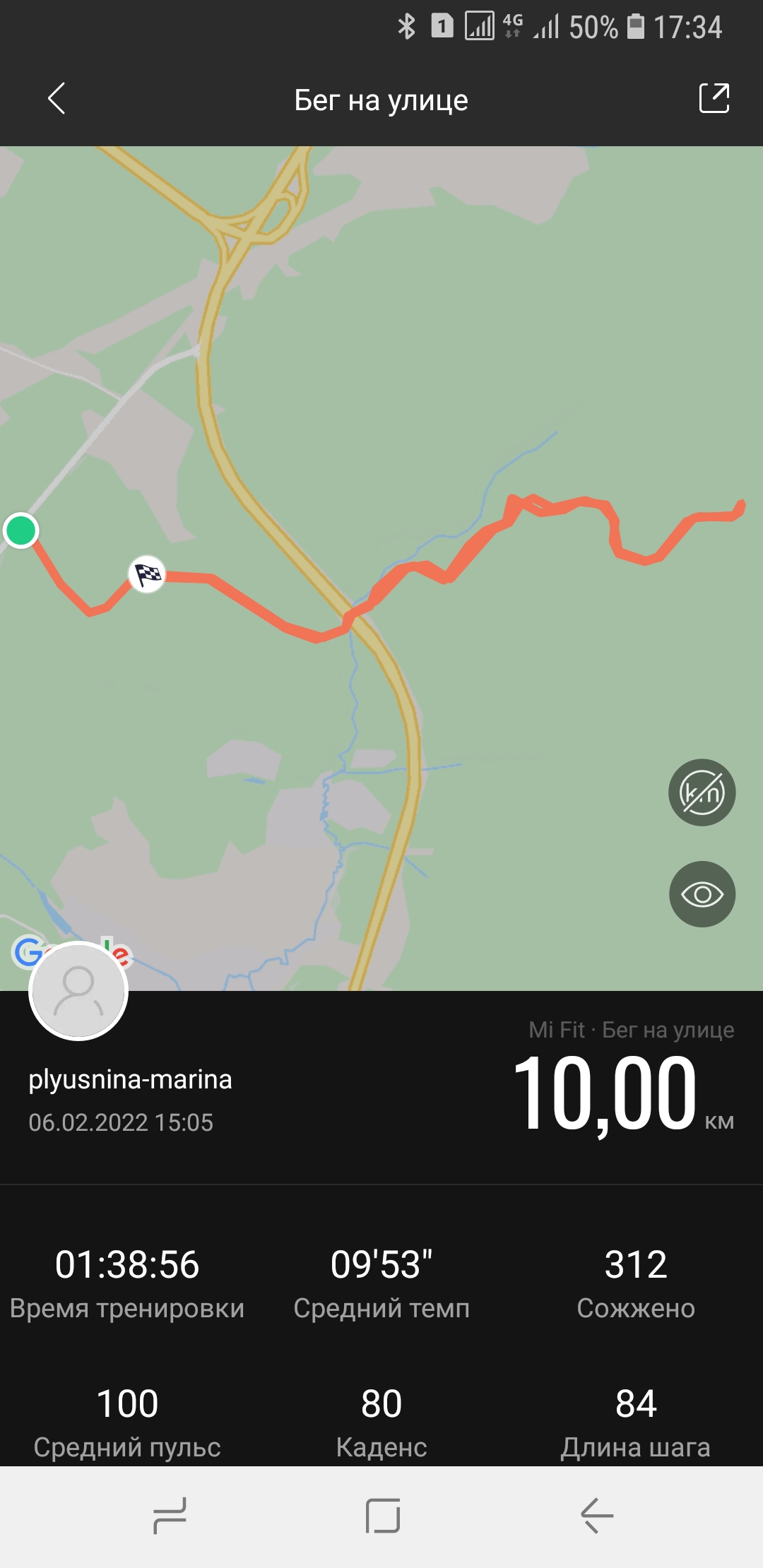Image resolution: width=763 pixels, height=1568 pixels.
Task: Tap the username plyusnina-marina
Action: click(x=131, y=1079)
